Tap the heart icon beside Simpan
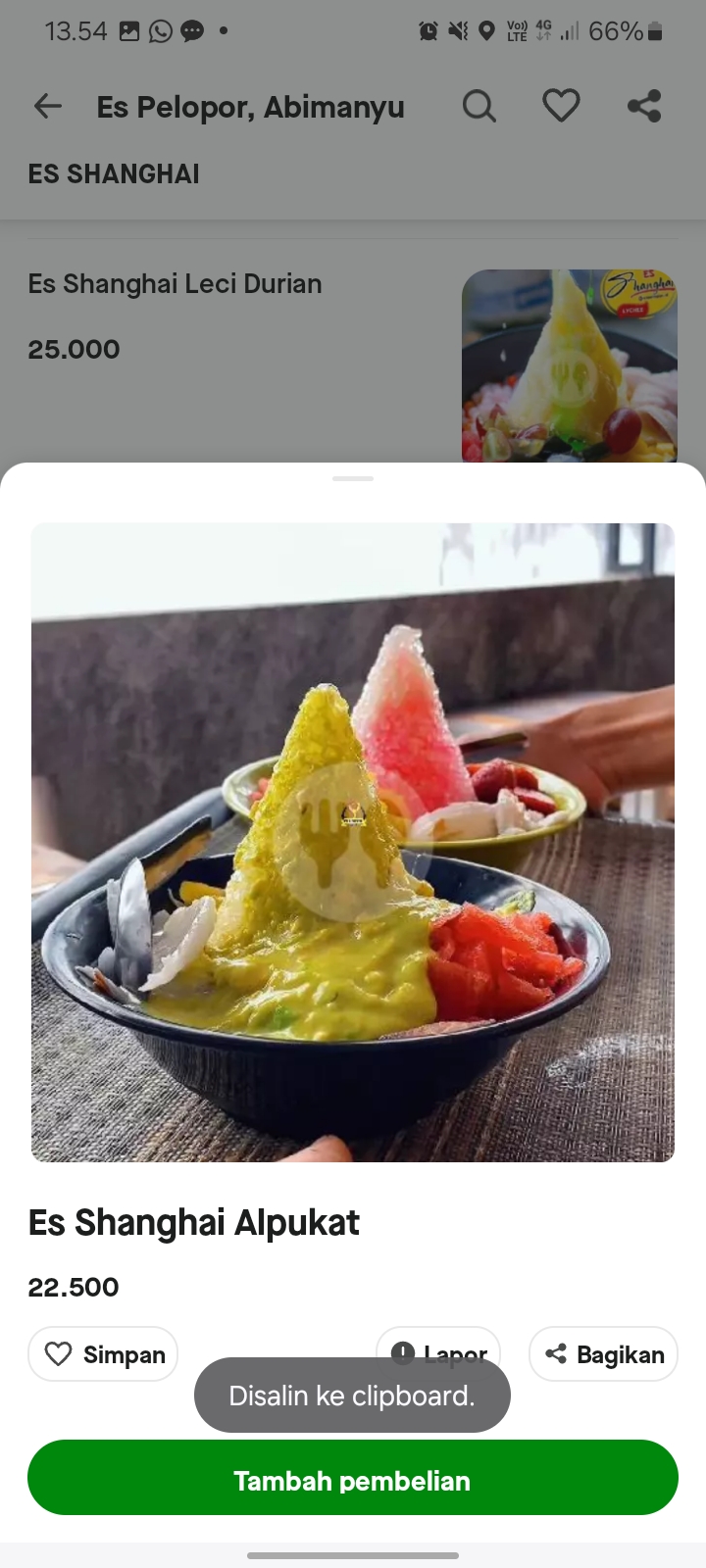 pos(59,1353)
